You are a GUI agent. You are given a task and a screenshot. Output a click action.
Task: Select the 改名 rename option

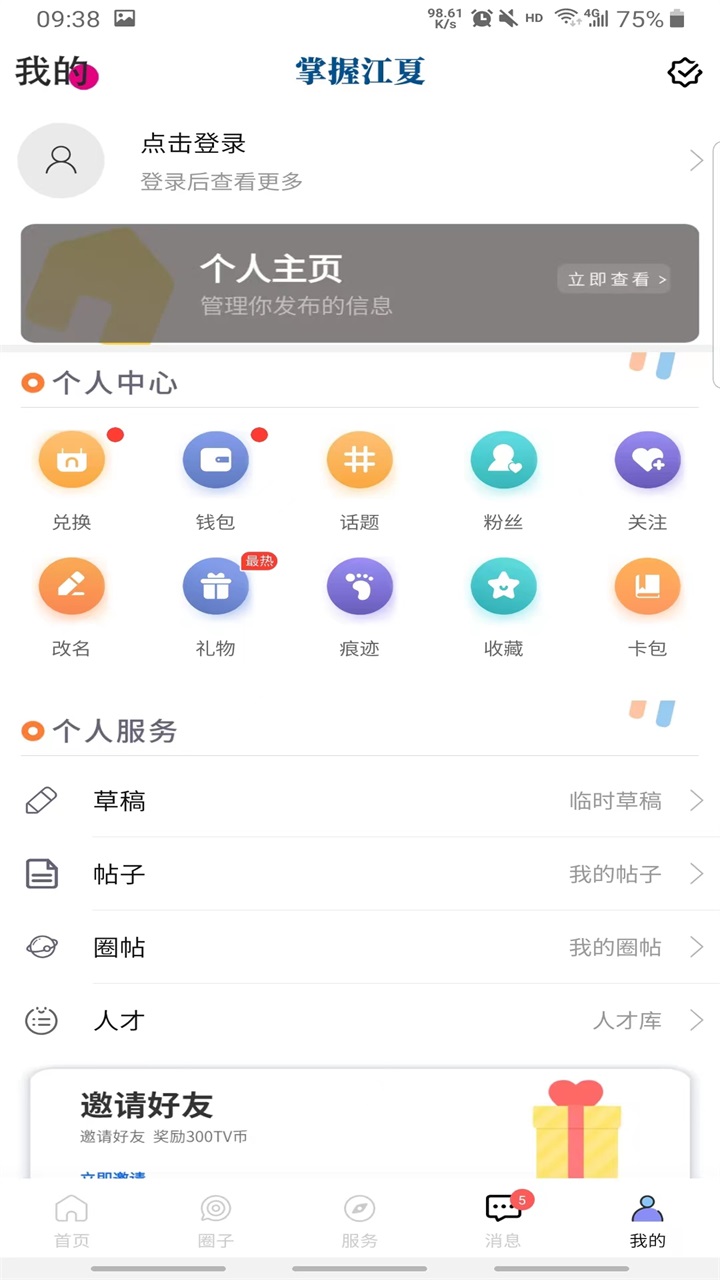(72, 587)
